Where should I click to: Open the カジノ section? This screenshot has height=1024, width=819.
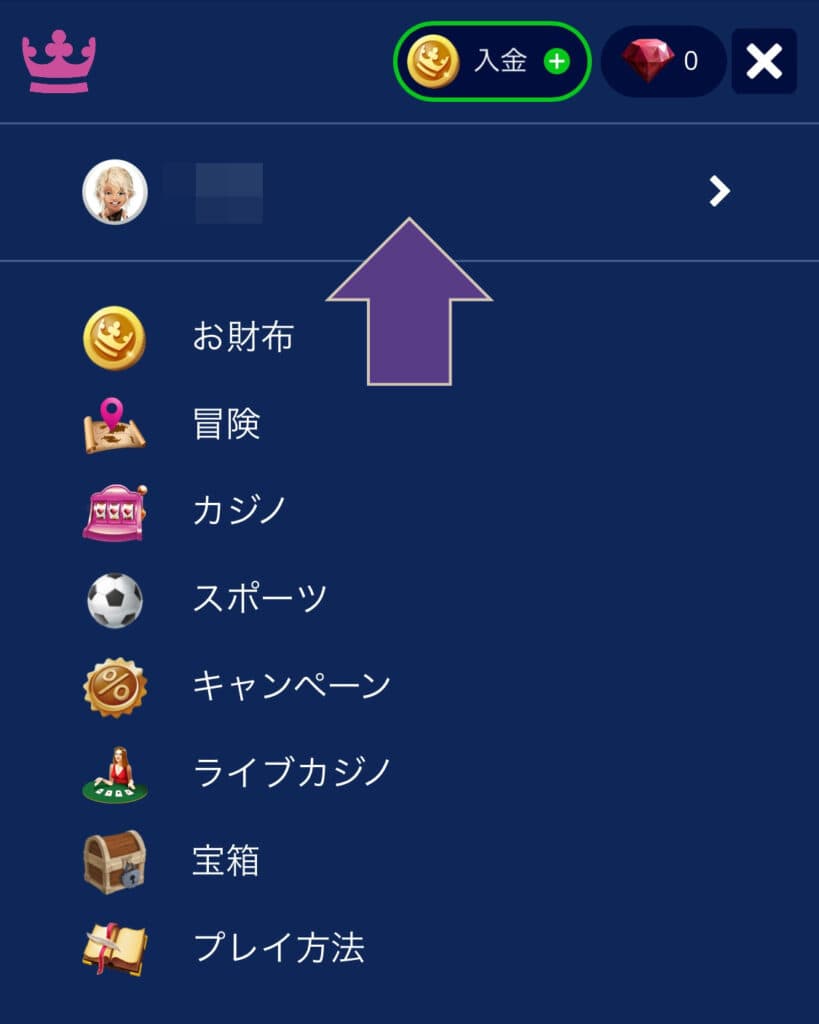(240, 511)
